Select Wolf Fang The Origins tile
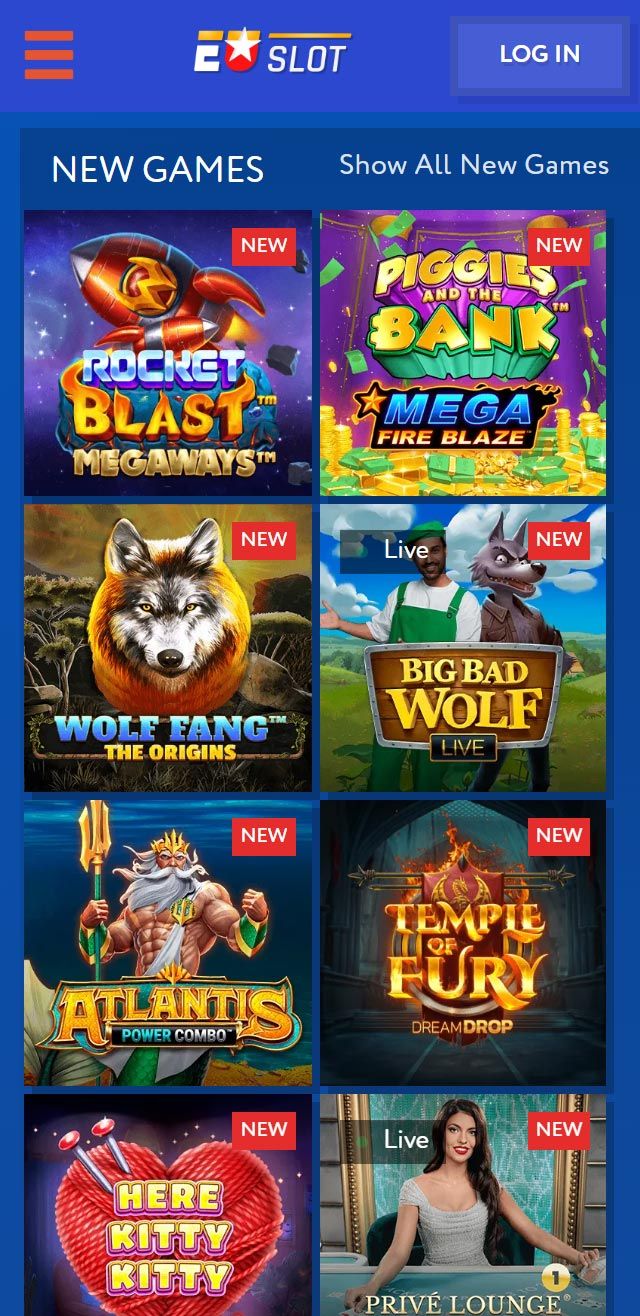The height and width of the screenshot is (1316, 640). (x=168, y=648)
